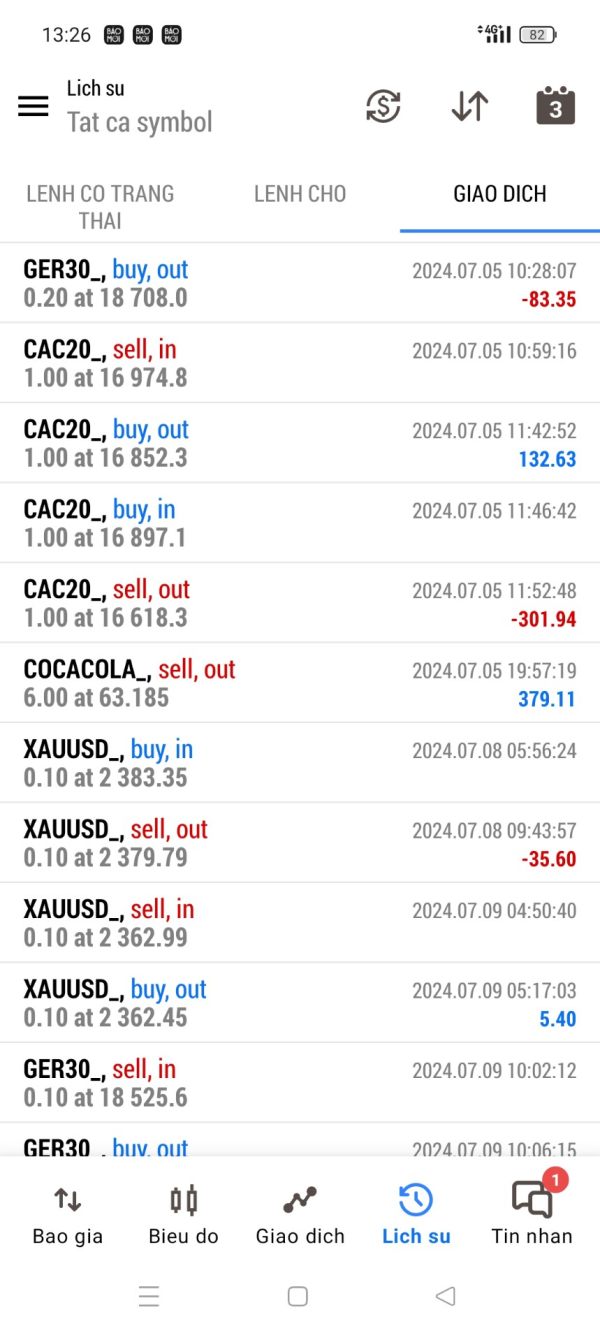600x1333 pixels.
Task: Open the sort order arrows
Action: tap(469, 106)
